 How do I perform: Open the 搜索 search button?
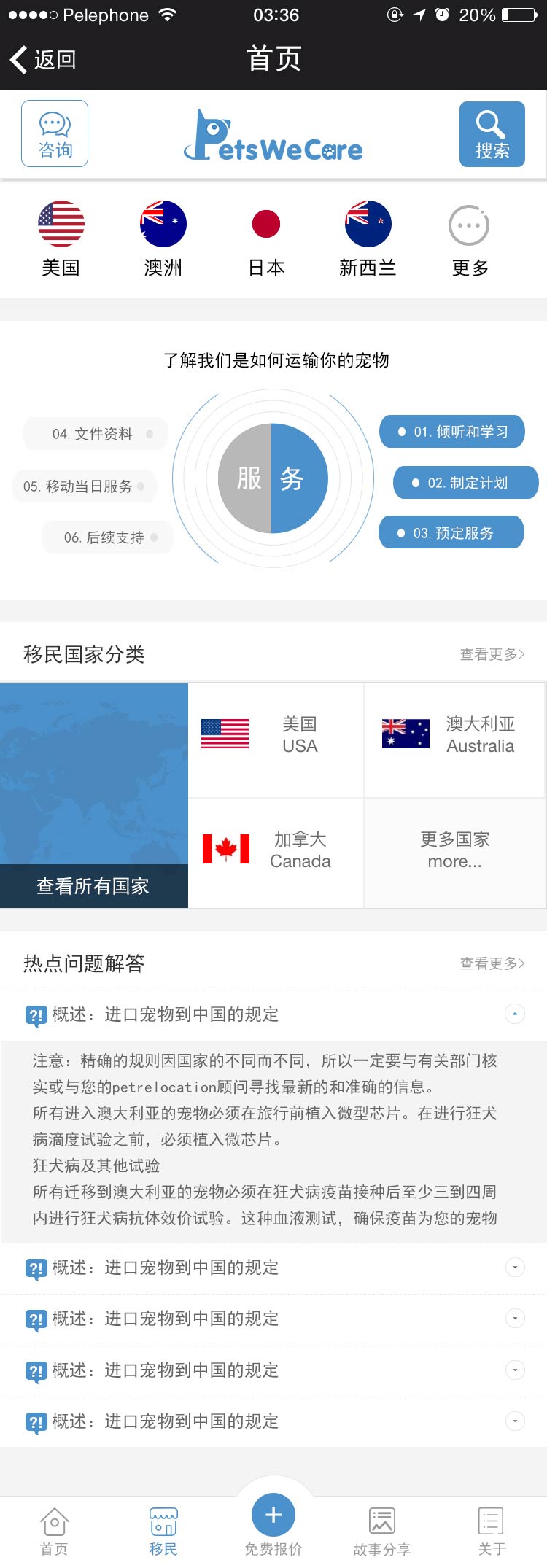[492, 134]
